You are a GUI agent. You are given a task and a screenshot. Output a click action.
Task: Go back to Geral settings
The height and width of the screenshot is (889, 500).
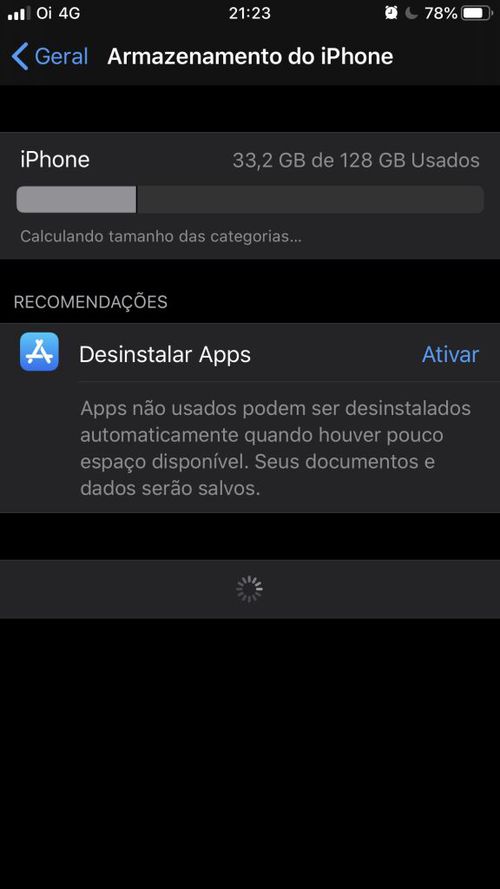pos(50,57)
